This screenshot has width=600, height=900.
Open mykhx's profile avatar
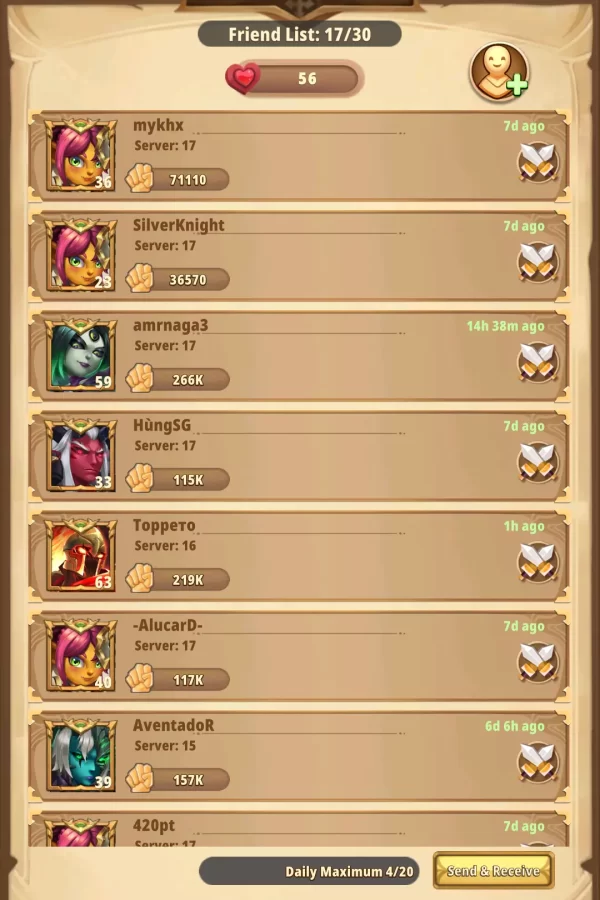pyautogui.click(x=81, y=156)
